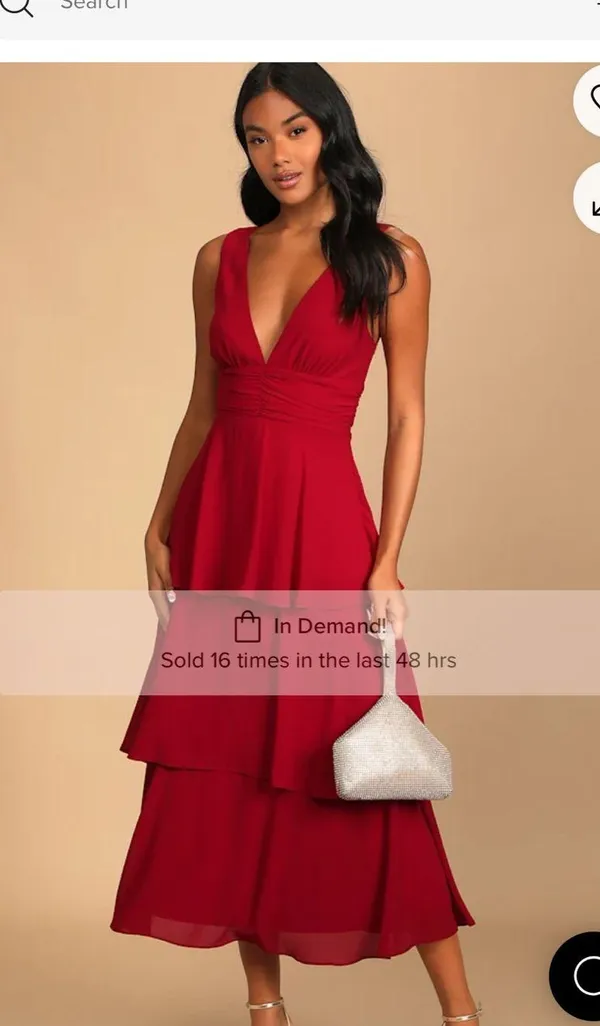Add the red dress to favorites
The image size is (600, 1026).
[588, 99]
